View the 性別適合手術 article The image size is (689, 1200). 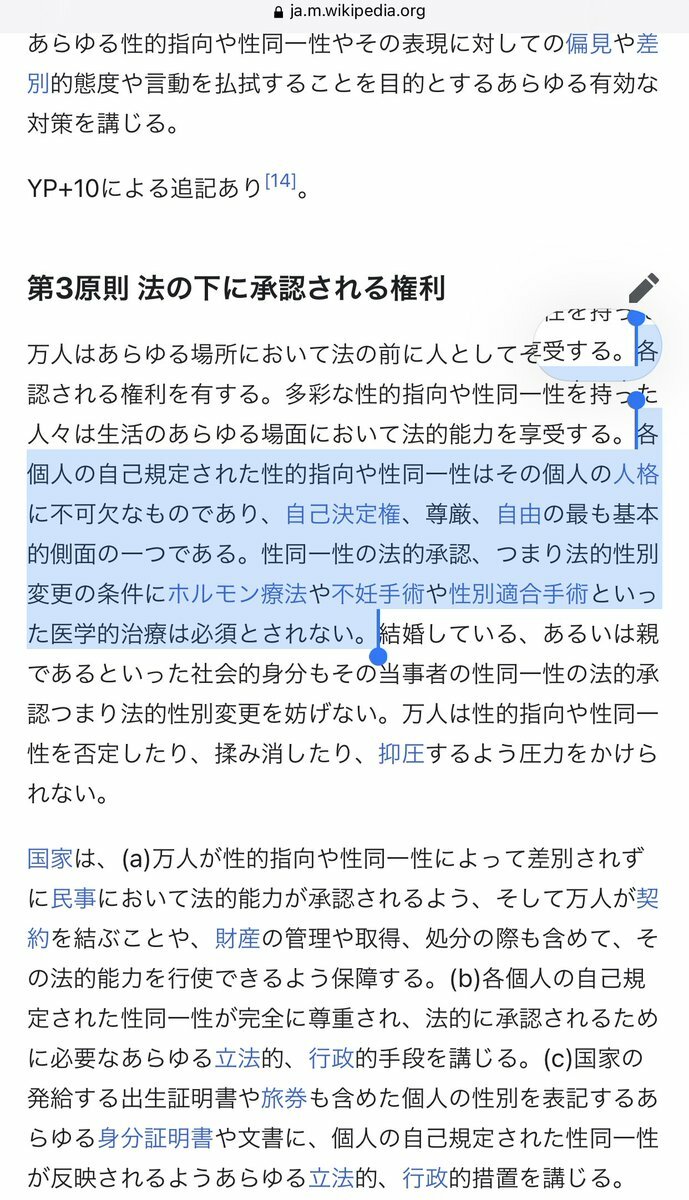click(519, 595)
